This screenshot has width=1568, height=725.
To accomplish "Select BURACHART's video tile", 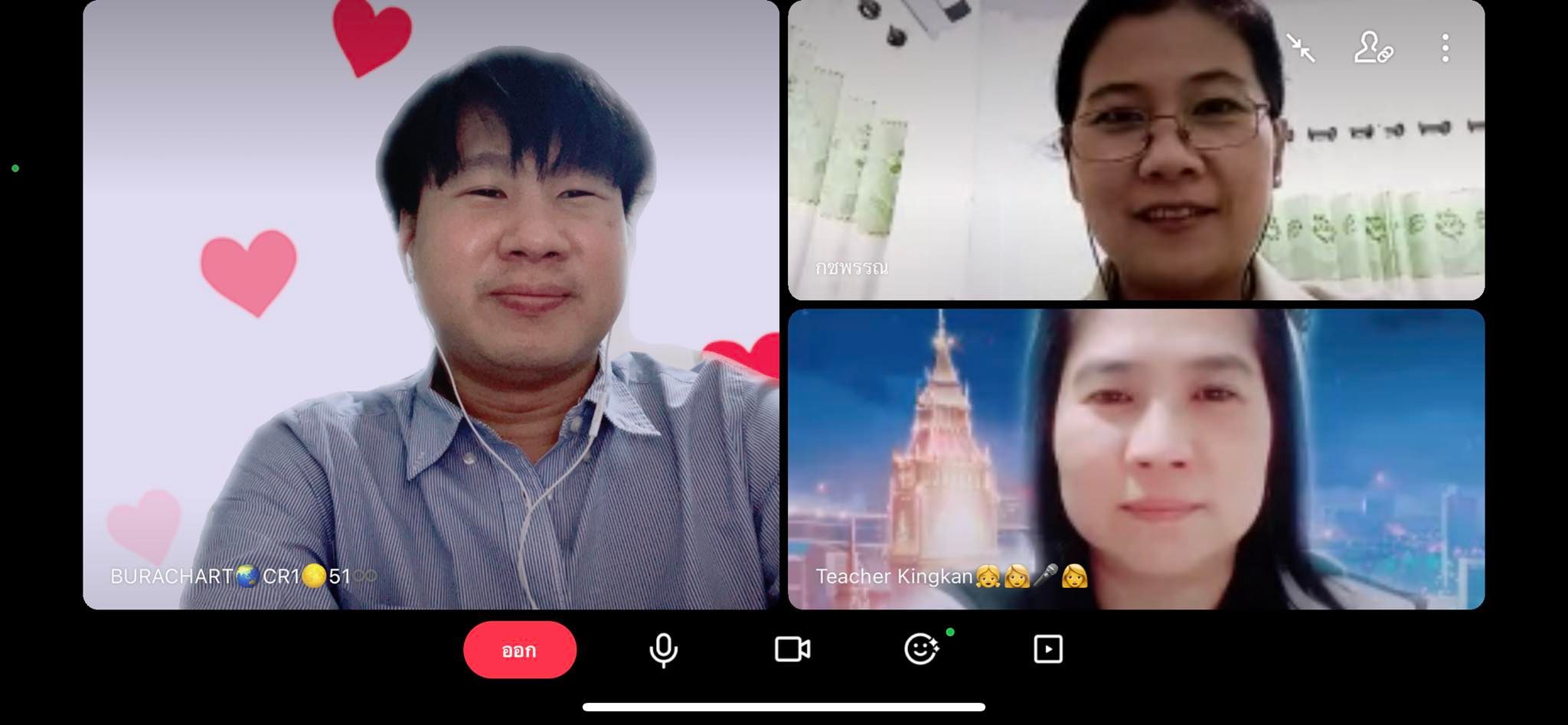I will (x=431, y=305).
